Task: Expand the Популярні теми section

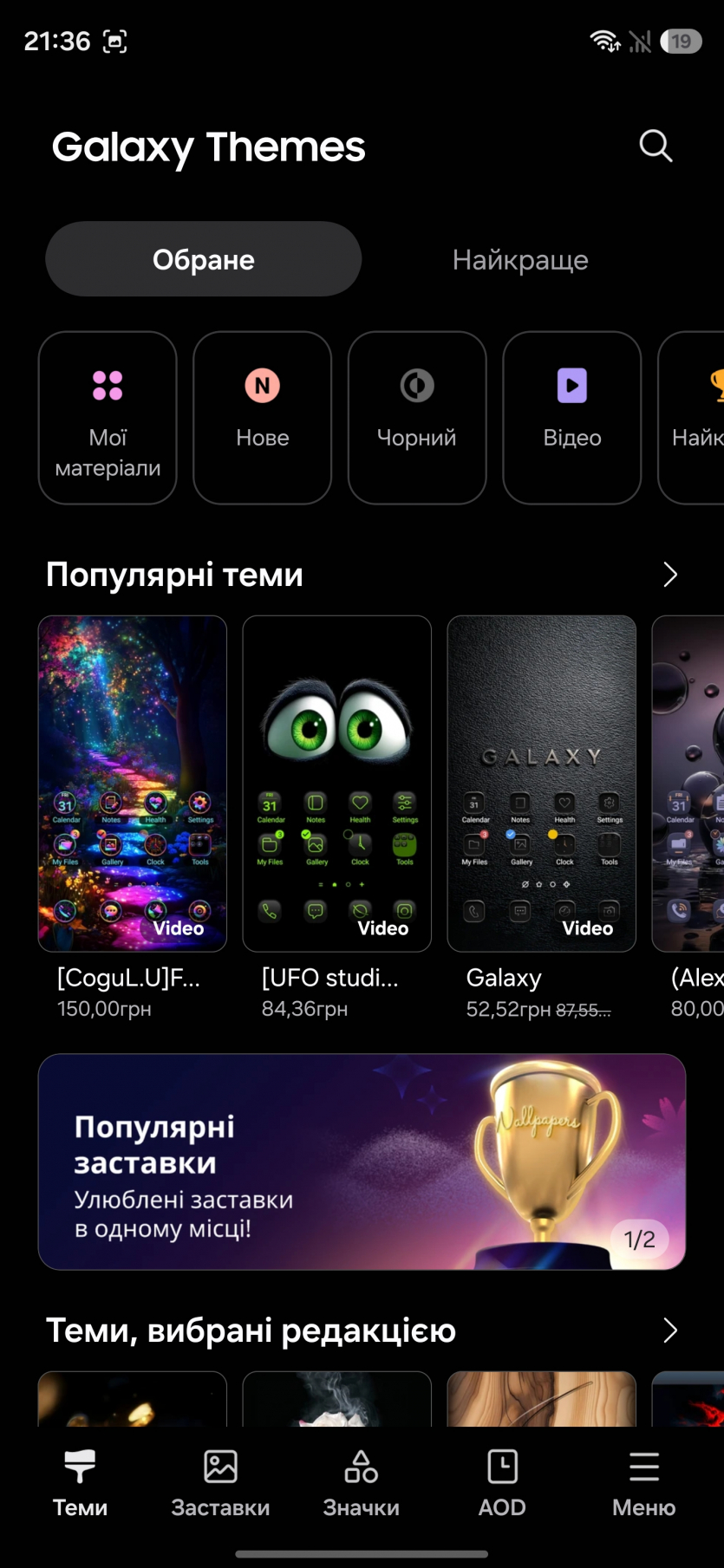Action: (669, 575)
